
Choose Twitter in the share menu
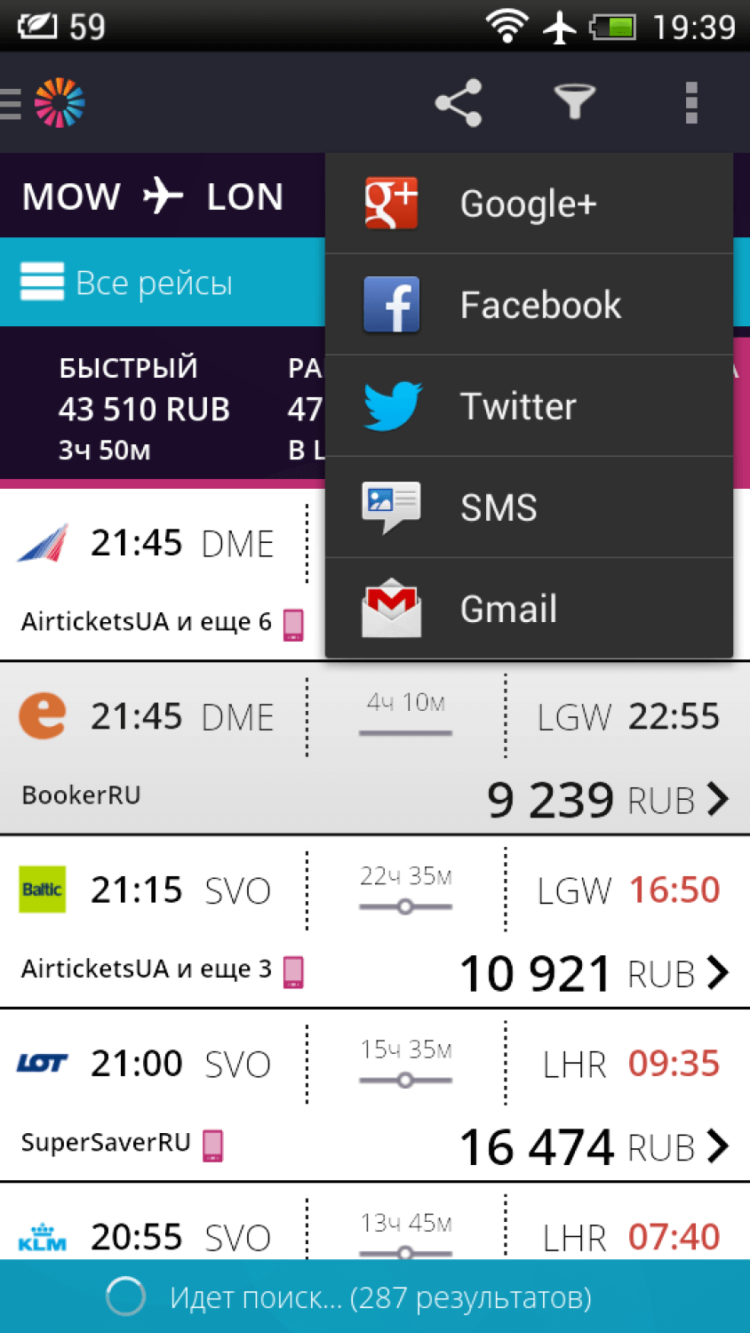(528, 407)
